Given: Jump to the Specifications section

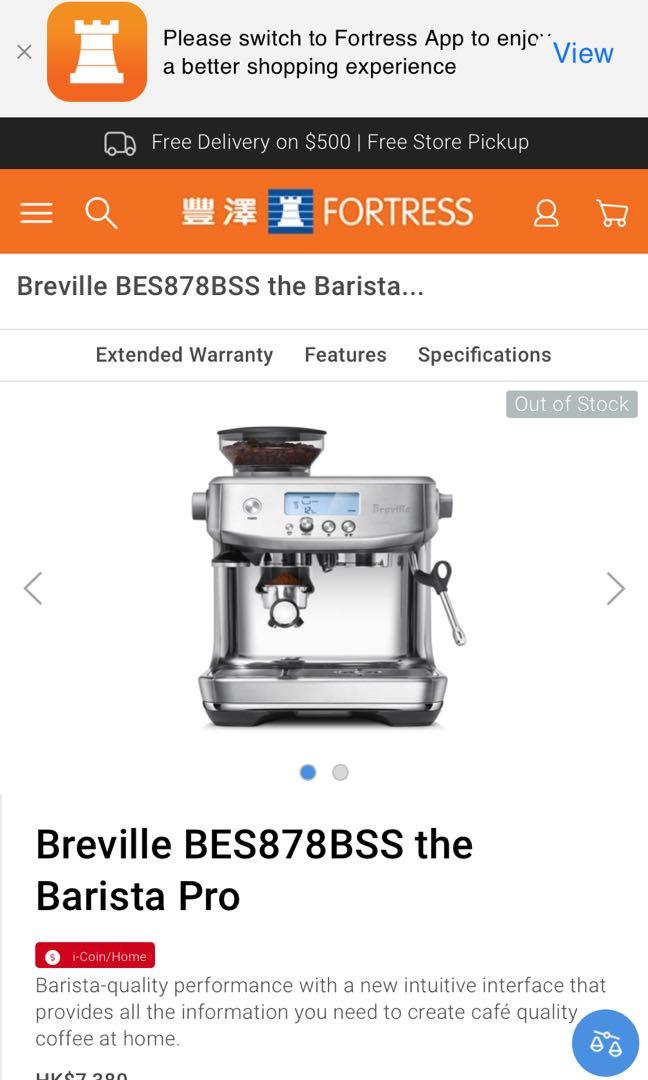Looking at the screenshot, I should (484, 355).
